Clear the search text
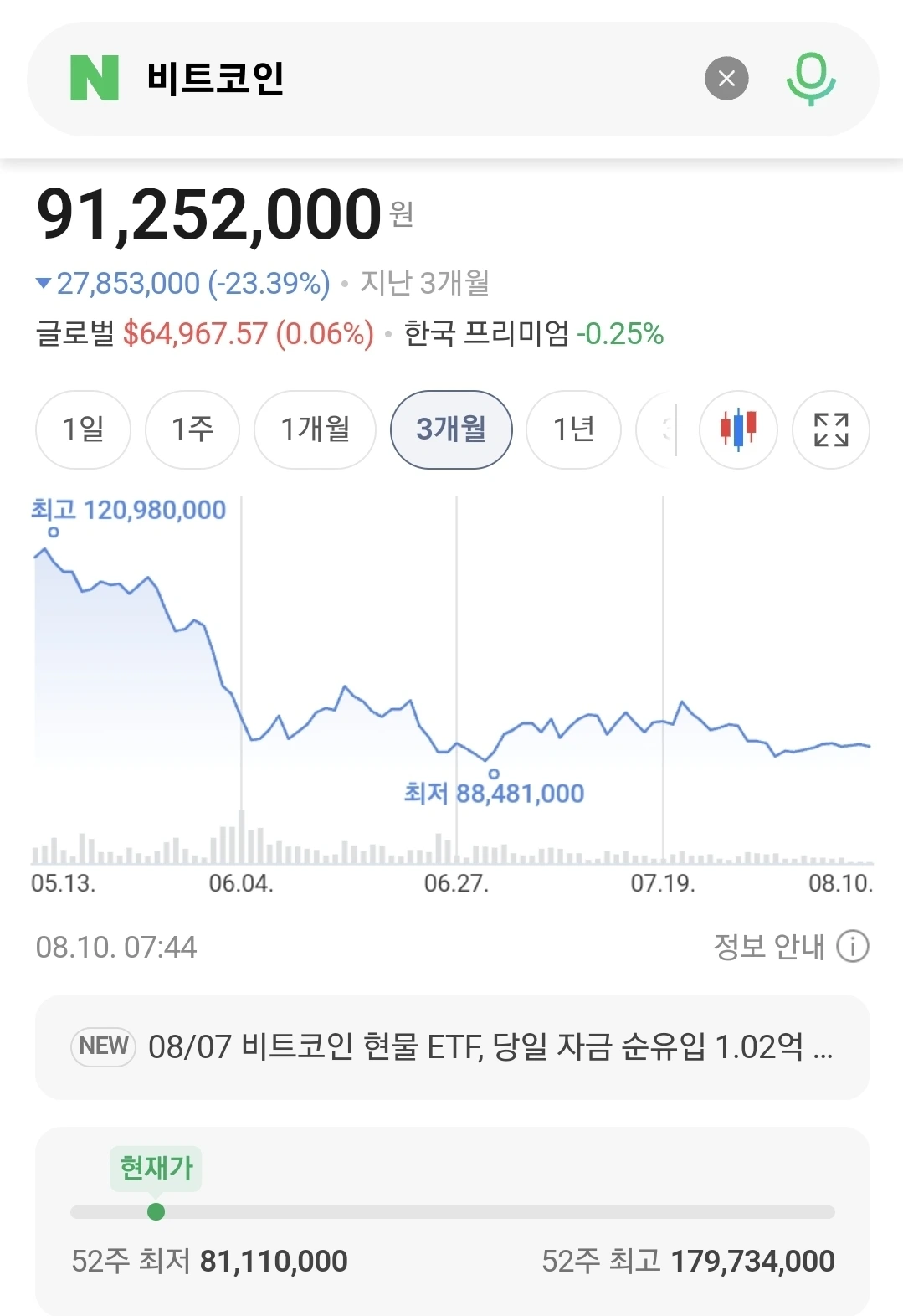This screenshot has height=1316, width=903. 726,79
